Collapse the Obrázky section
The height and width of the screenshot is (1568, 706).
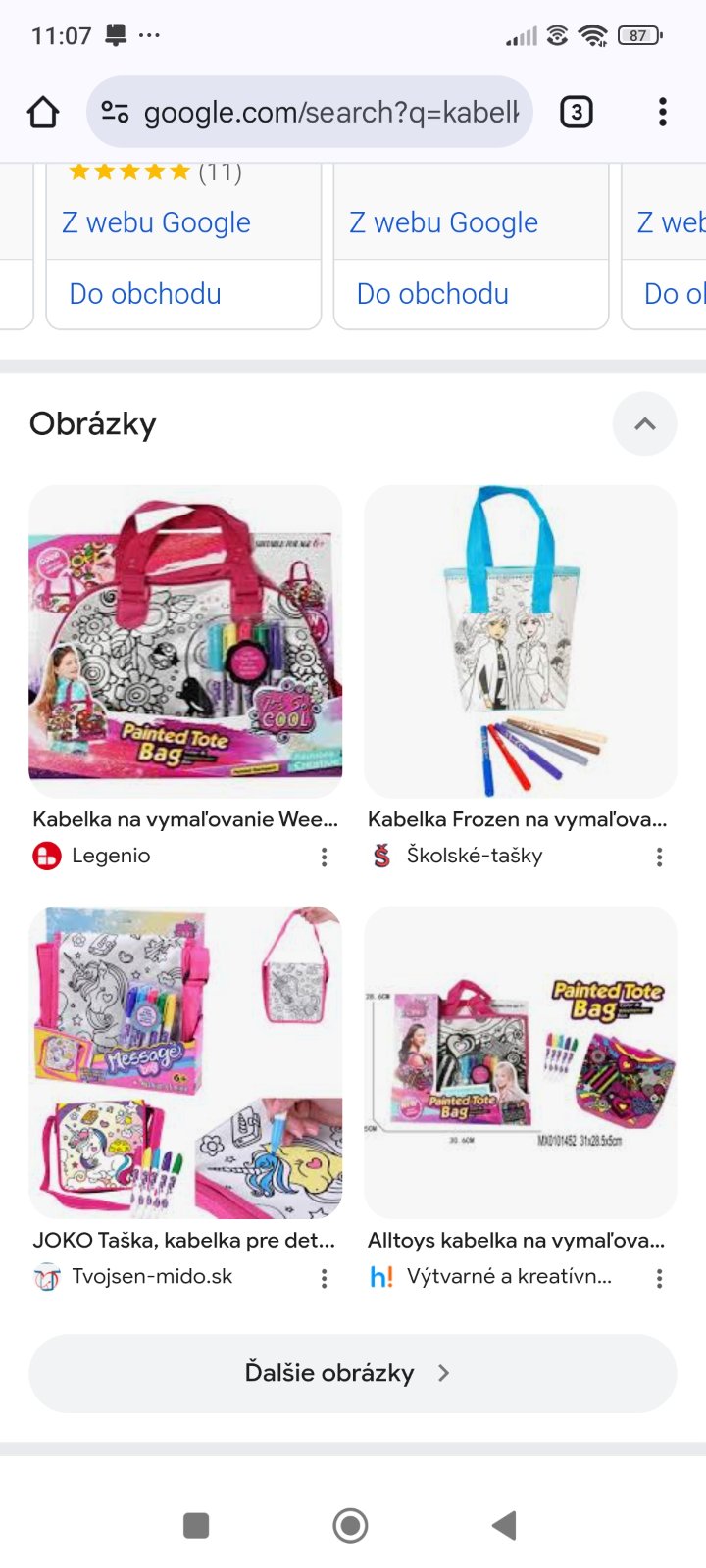644,424
